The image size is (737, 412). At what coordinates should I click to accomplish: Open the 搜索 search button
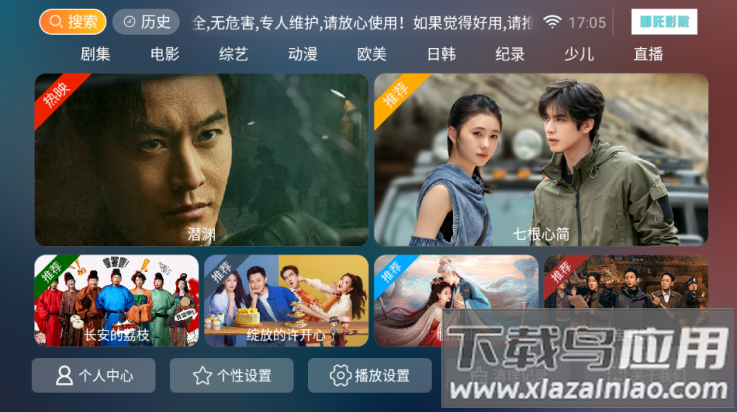73,22
